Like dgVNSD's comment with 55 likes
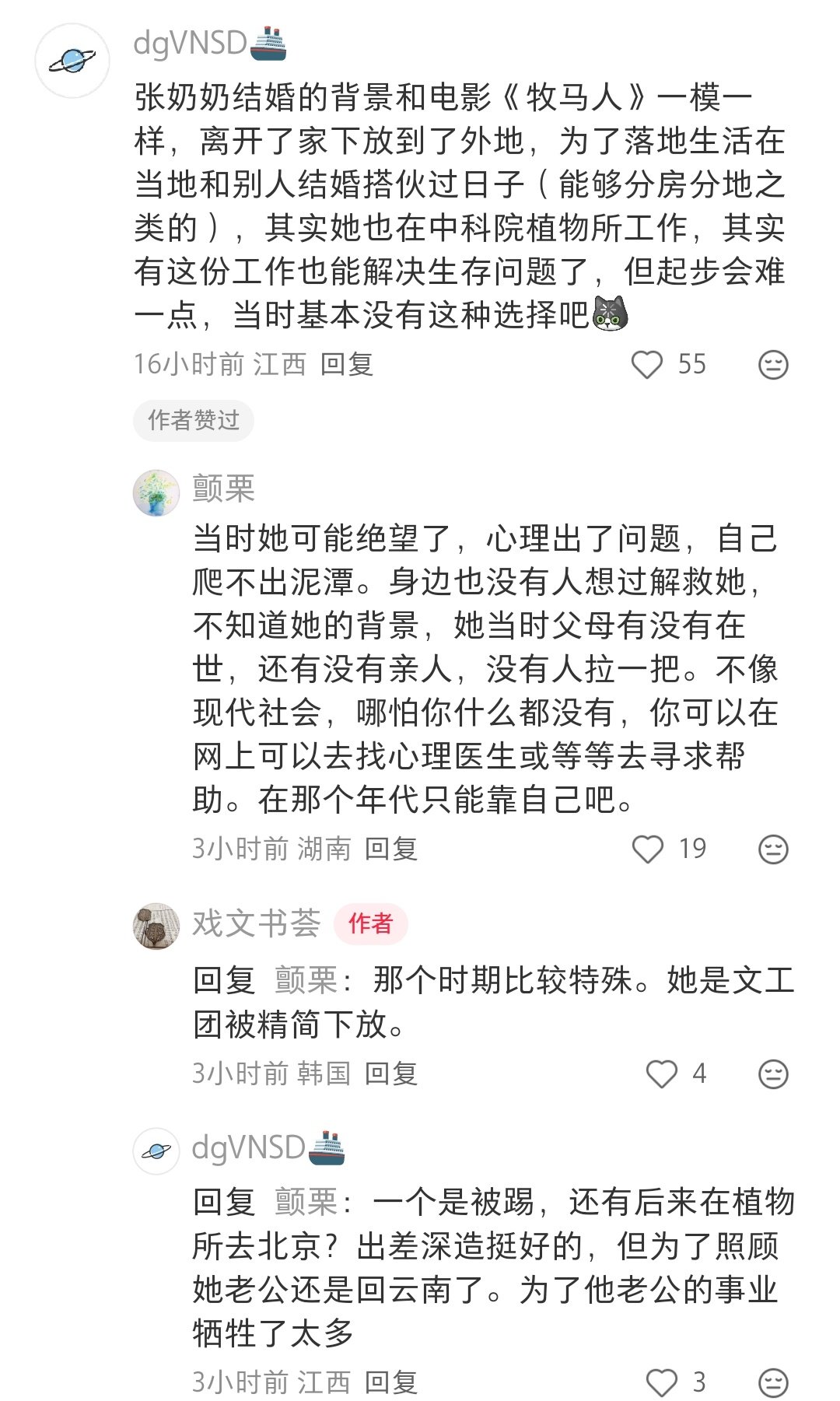The width and height of the screenshot is (840, 1401). tap(646, 364)
